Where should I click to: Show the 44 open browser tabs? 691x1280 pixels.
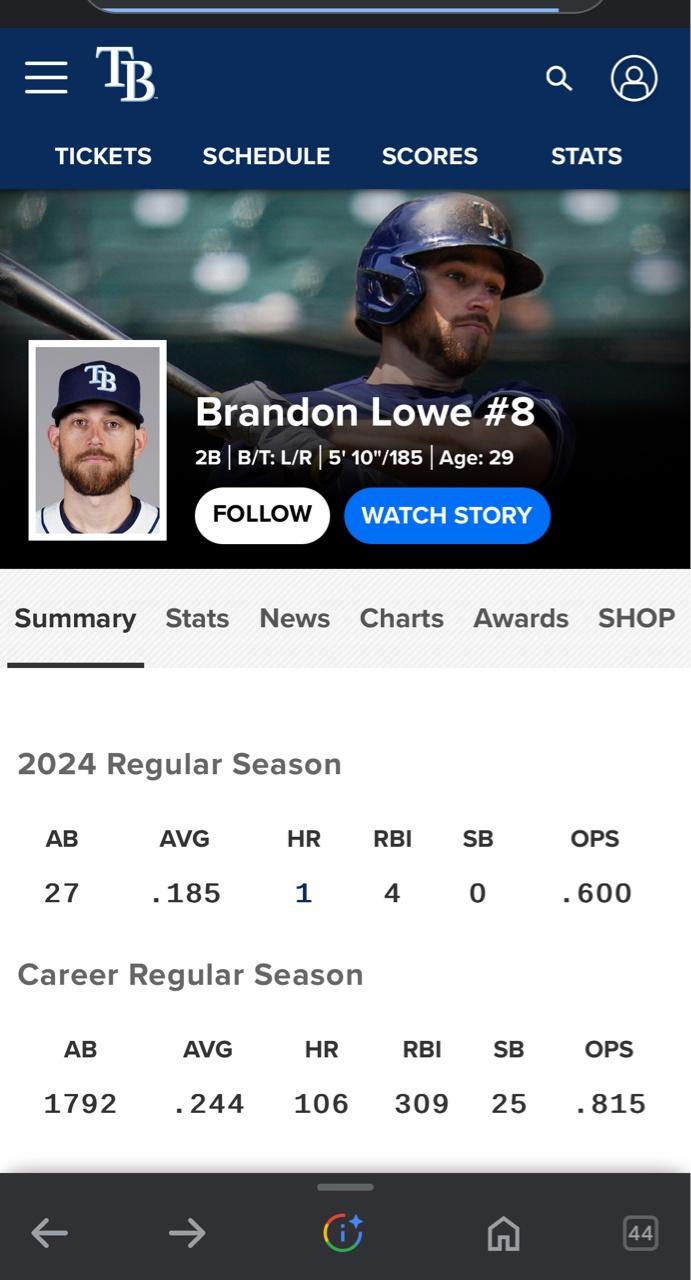pos(640,1233)
